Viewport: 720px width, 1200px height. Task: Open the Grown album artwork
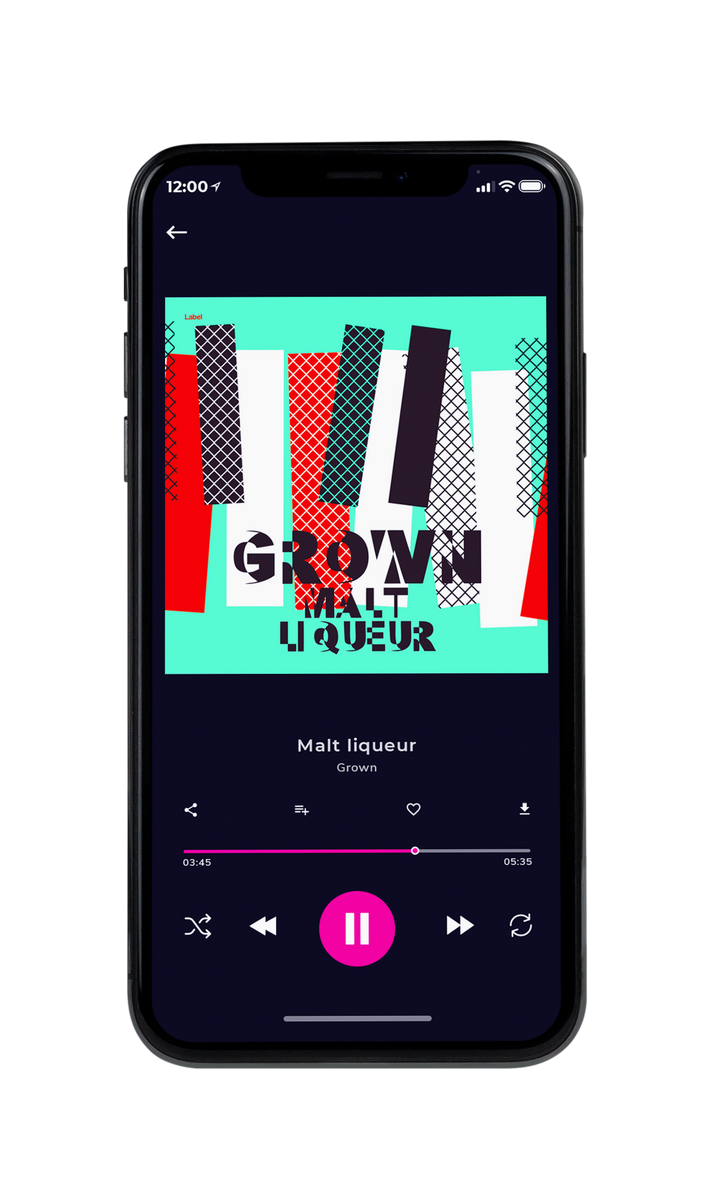pyautogui.click(x=356, y=485)
